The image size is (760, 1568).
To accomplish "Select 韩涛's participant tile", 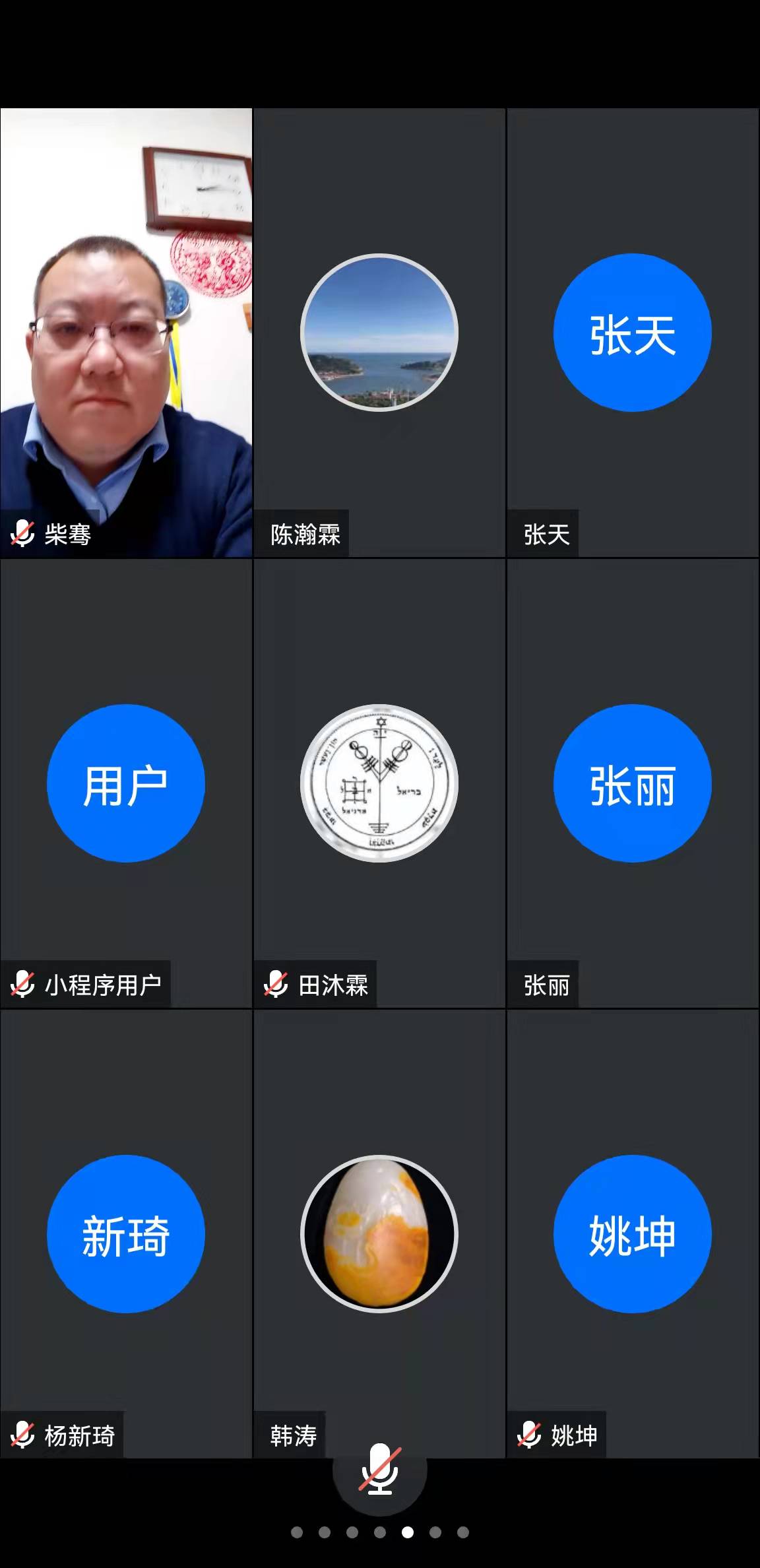I will click(379, 1234).
